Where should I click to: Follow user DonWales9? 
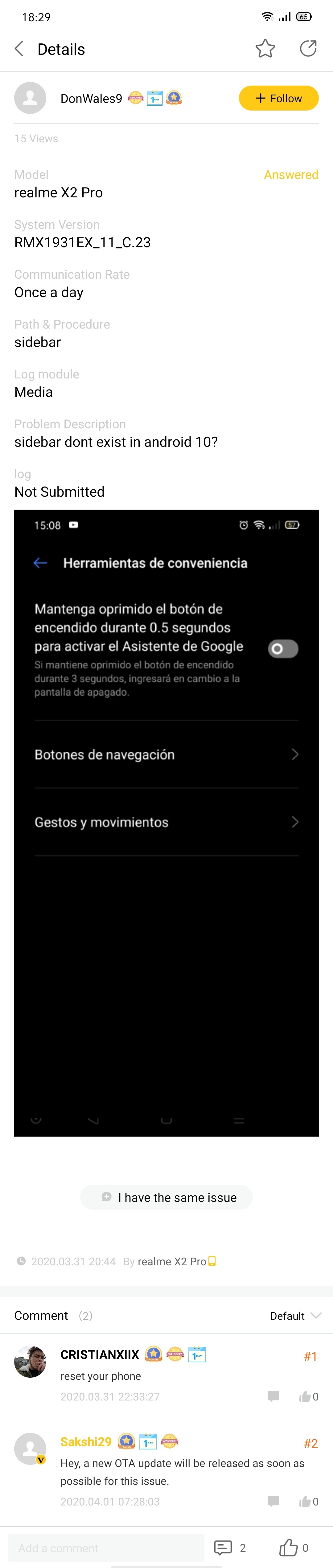(278, 98)
